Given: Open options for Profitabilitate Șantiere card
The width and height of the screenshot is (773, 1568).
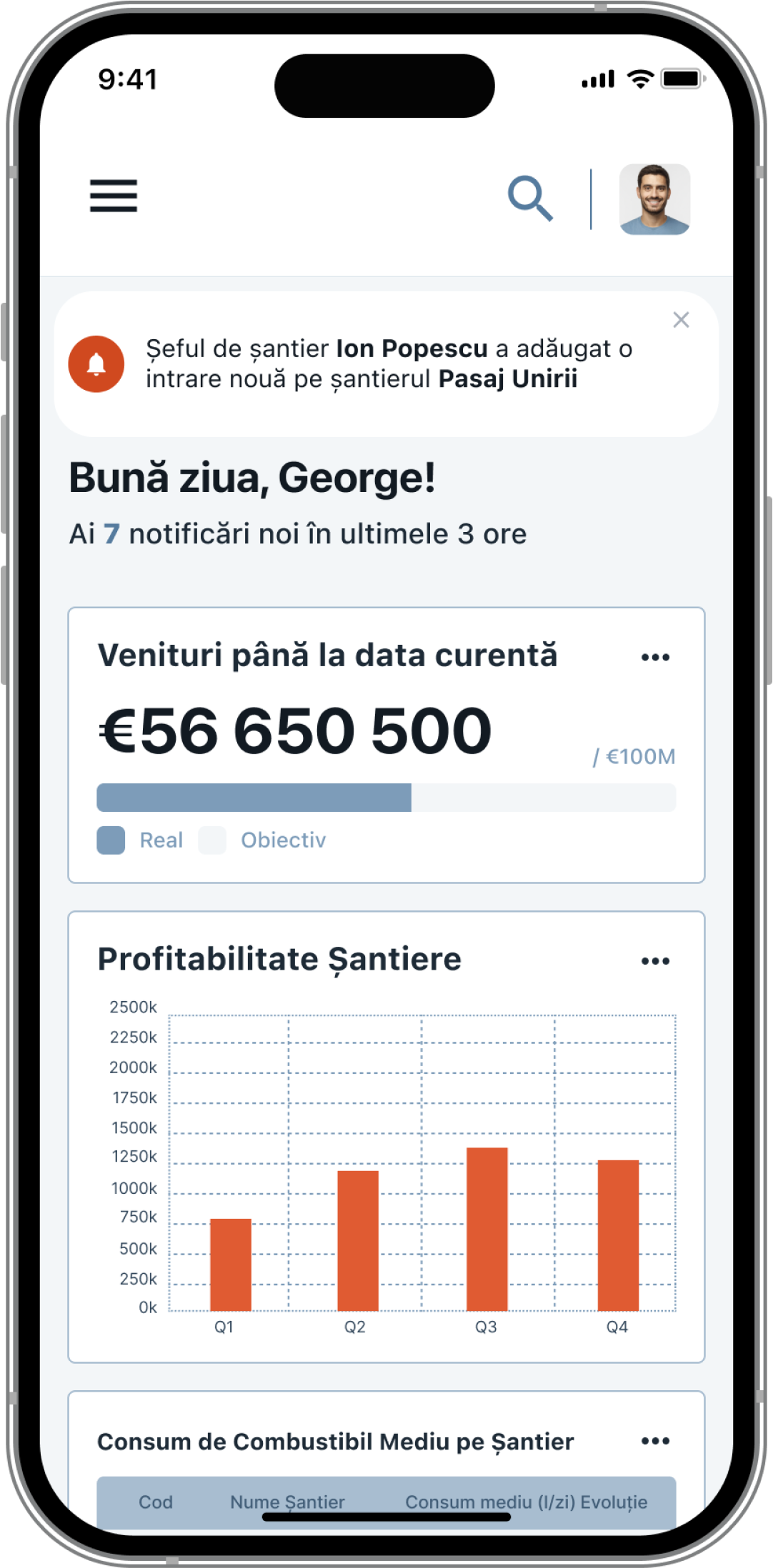Looking at the screenshot, I should click(x=655, y=961).
